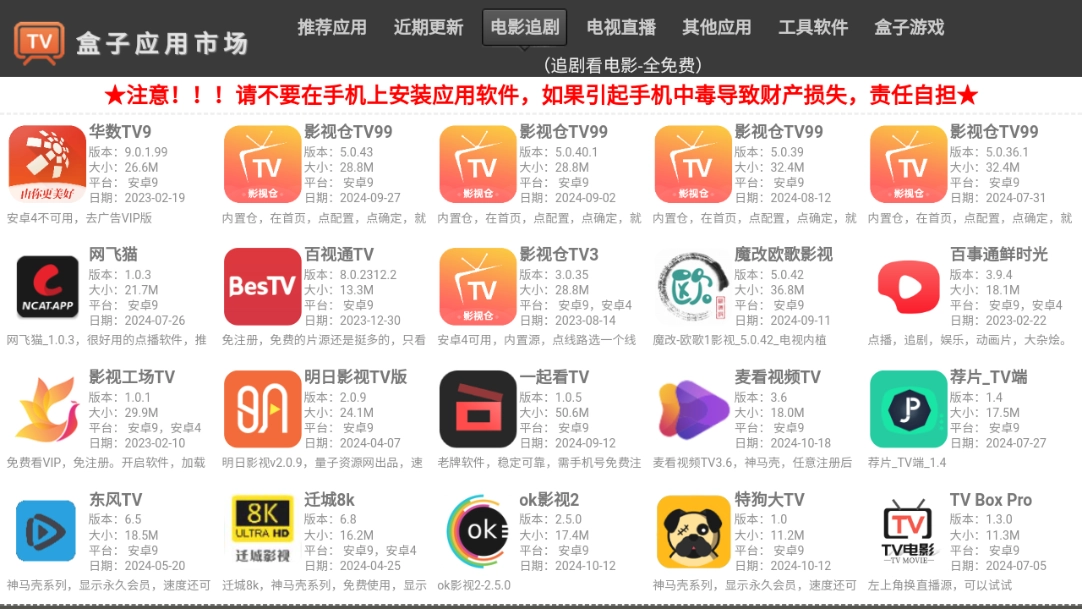Viewport: 1082px width, 609px height.
Task: Open the 麦看视频TV card
Action: click(694, 409)
